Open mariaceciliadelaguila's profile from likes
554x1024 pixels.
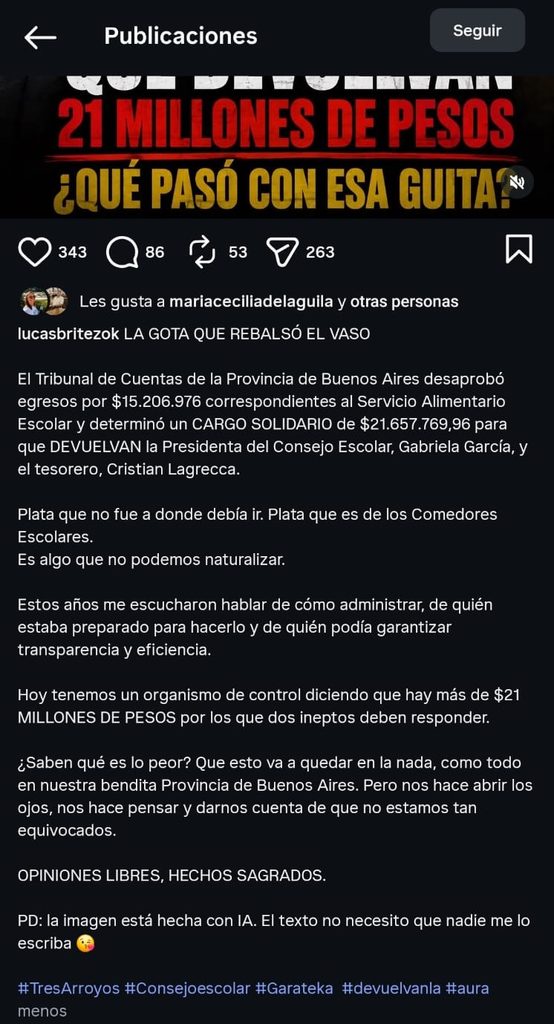click(x=252, y=302)
